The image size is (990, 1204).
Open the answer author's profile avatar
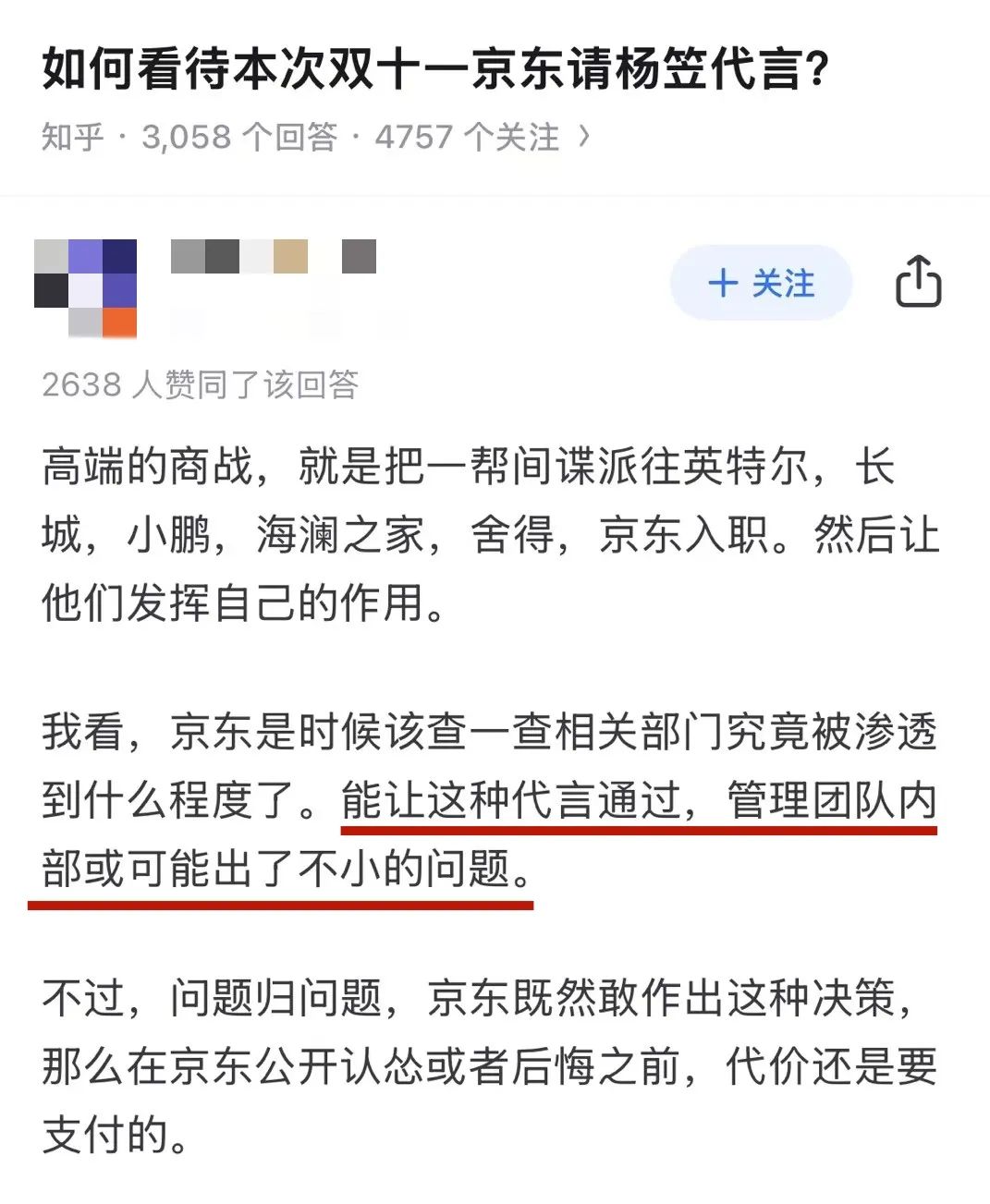click(x=86, y=287)
